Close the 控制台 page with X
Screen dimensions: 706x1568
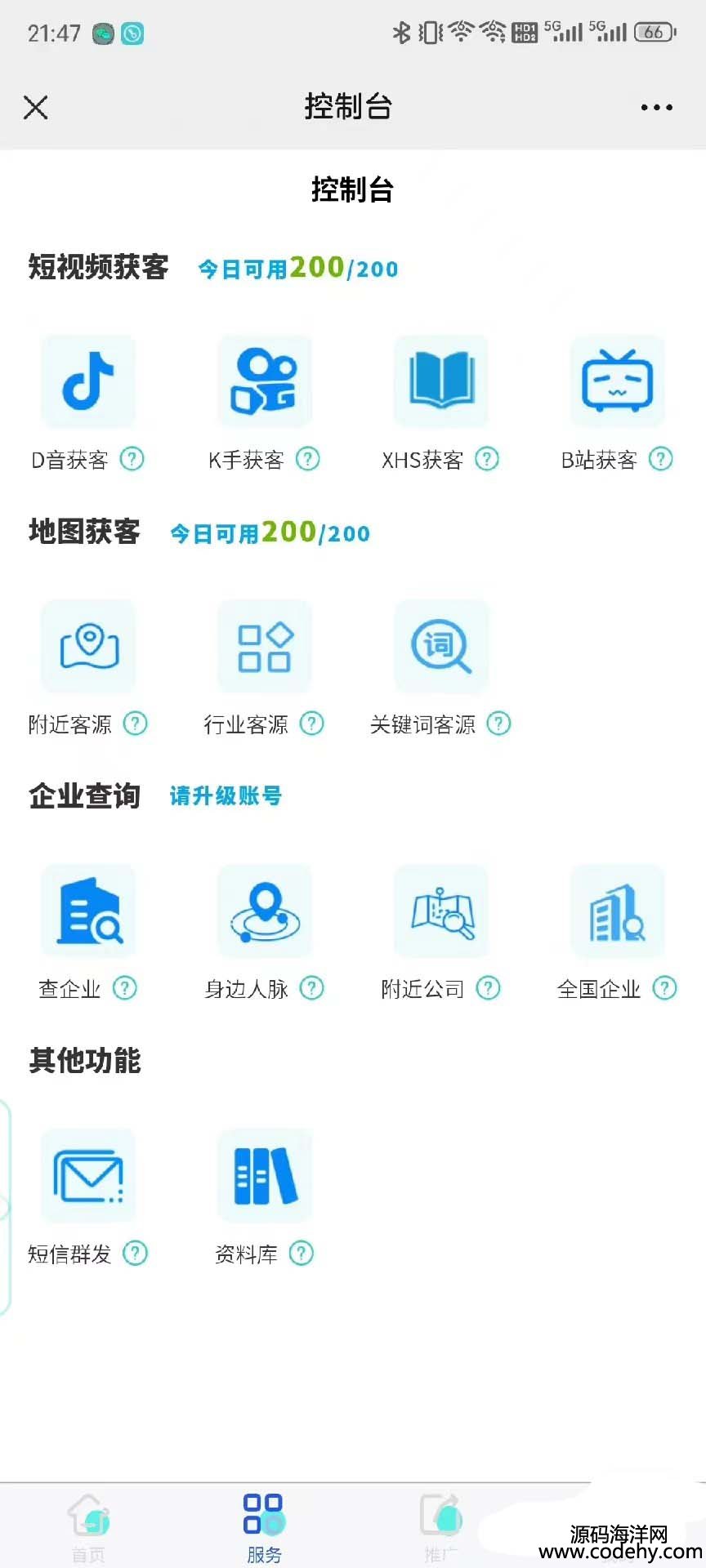[x=36, y=107]
